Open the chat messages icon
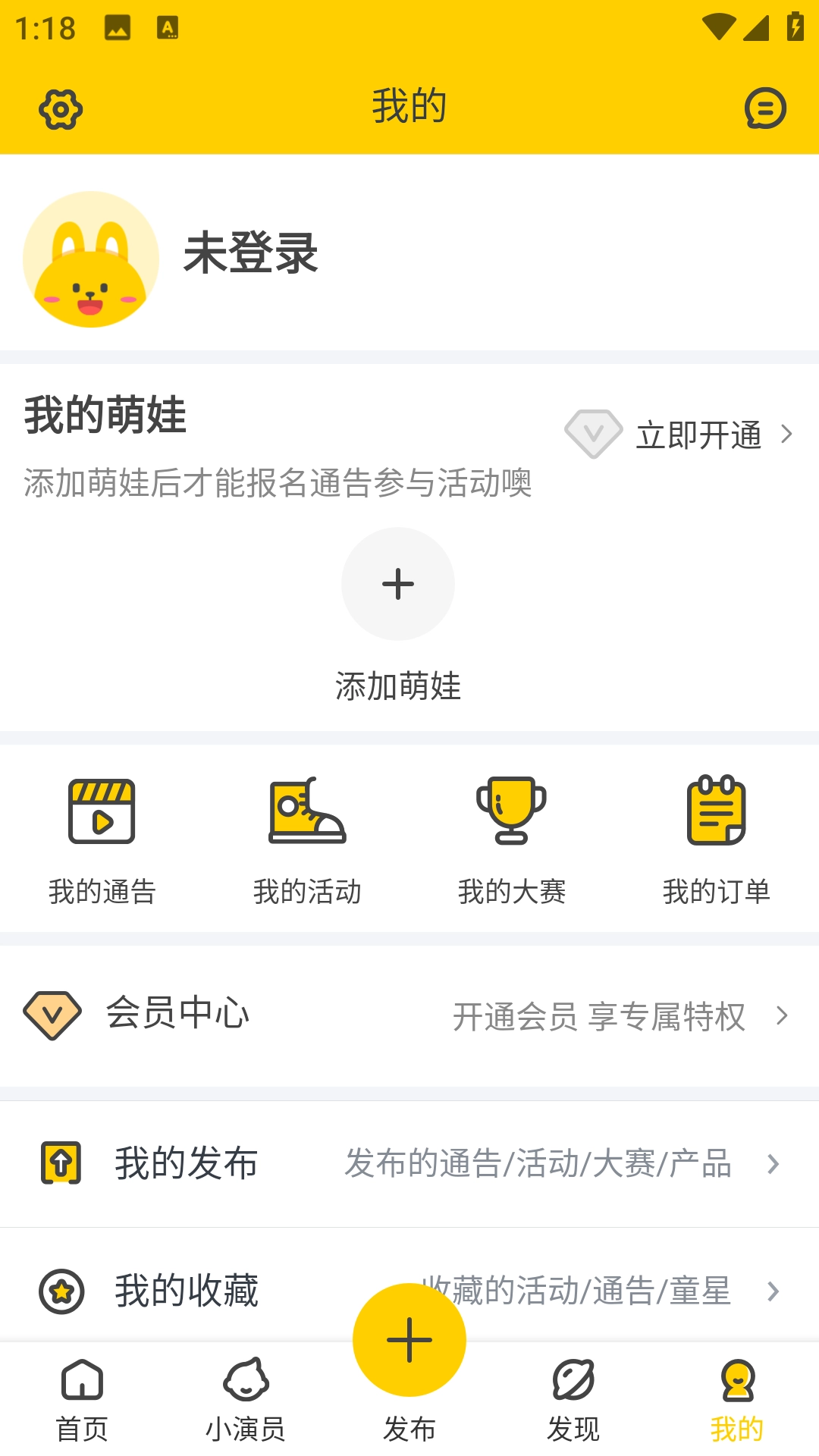This screenshot has height=1456, width=819. 764,108
